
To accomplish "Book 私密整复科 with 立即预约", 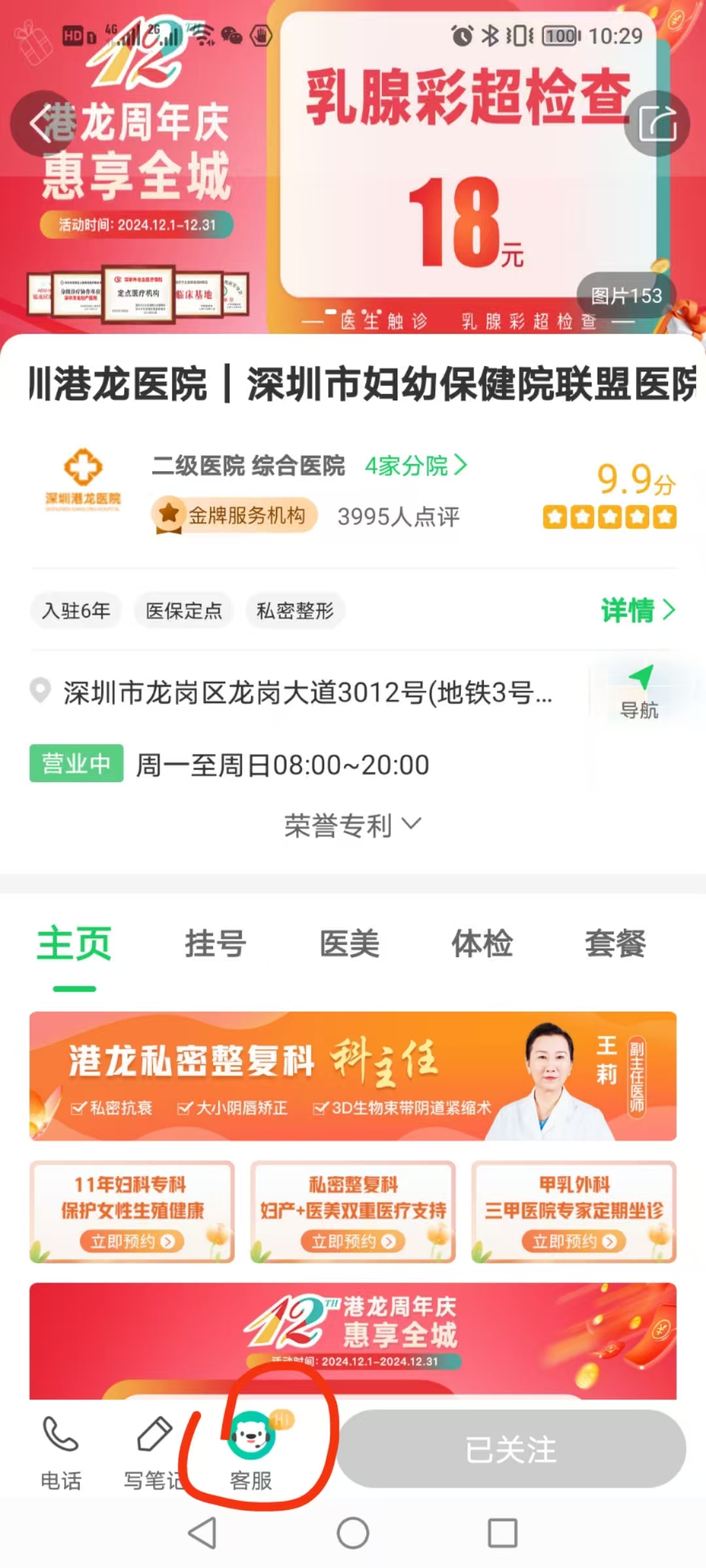I will click(x=353, y=1241).
